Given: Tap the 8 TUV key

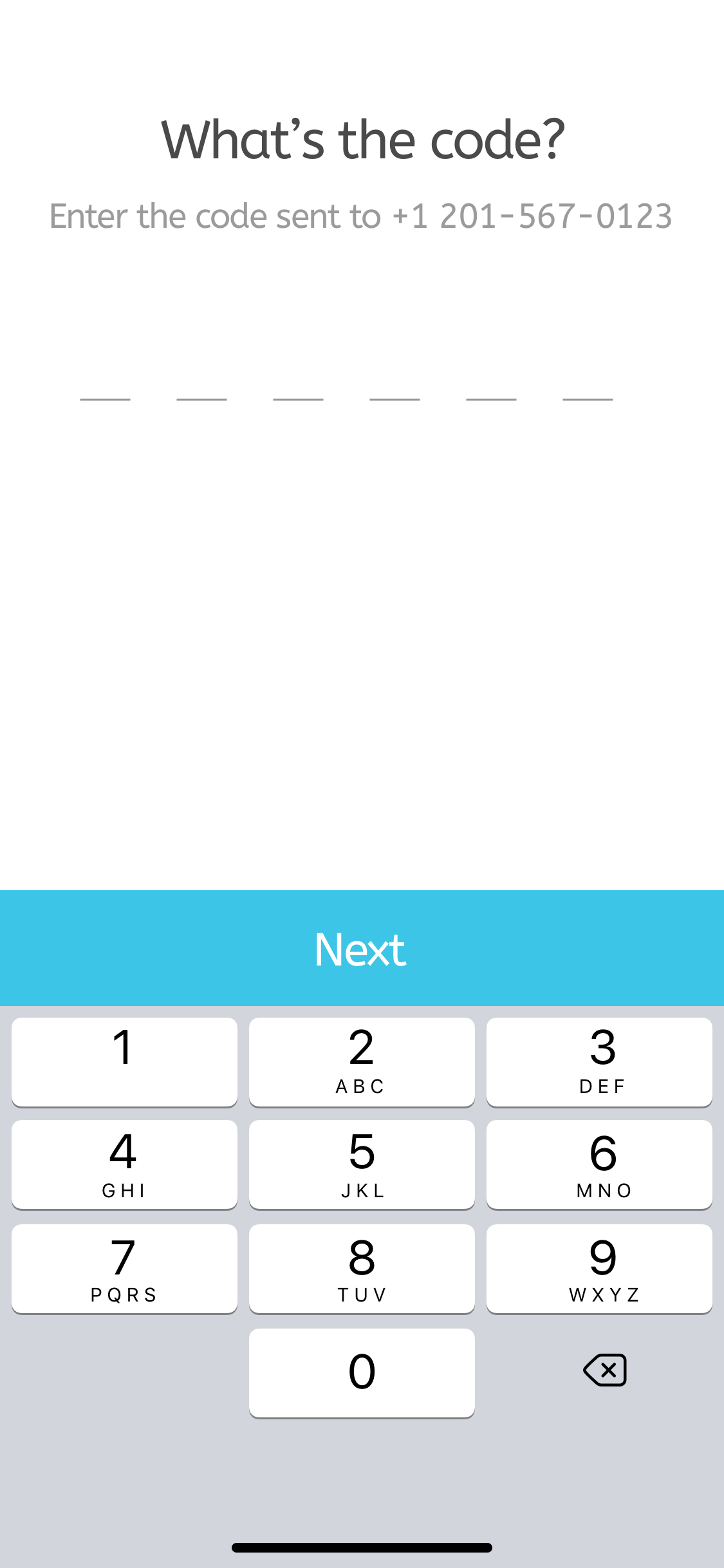Looking at the screenshot, I should pos(362,1269).
